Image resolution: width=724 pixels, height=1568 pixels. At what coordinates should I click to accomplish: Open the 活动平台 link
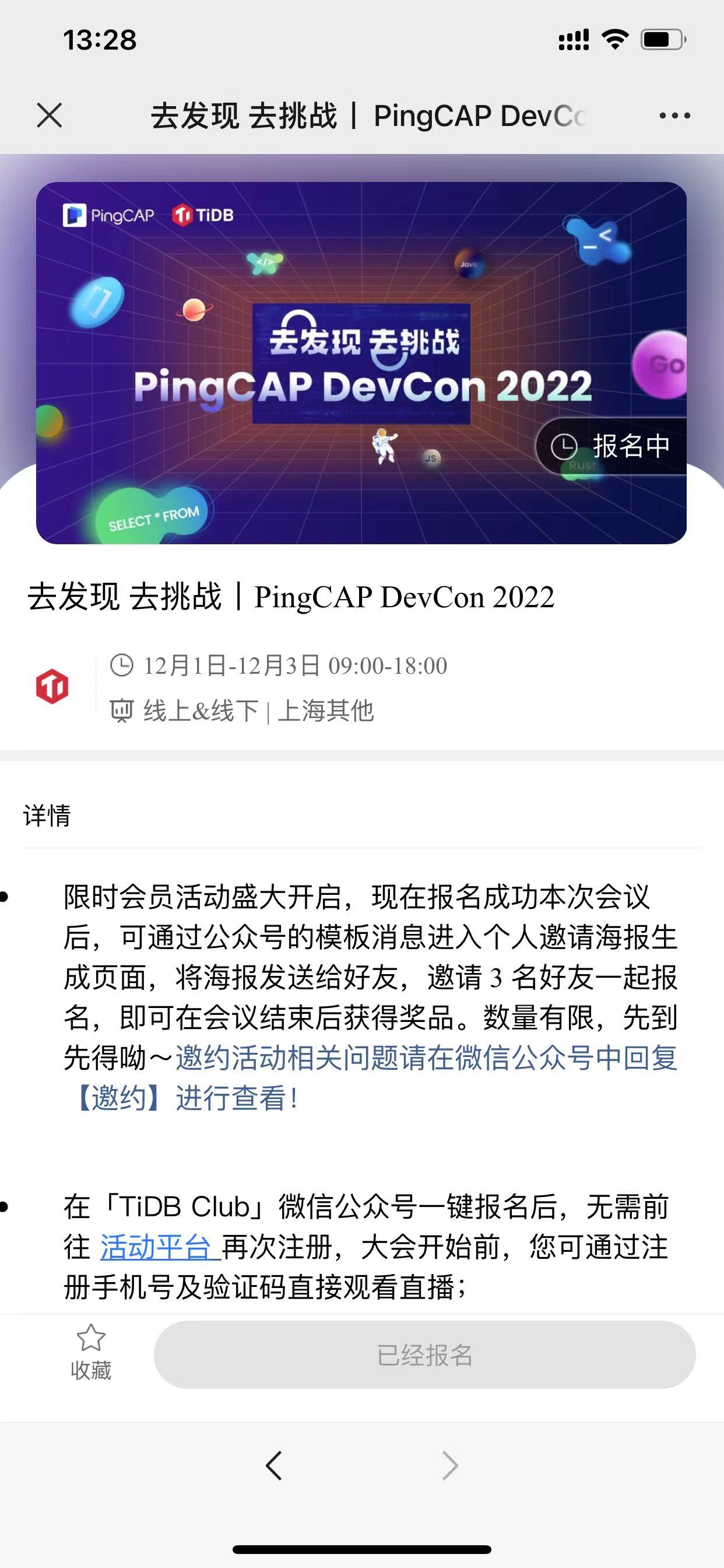coord(155,1247)
